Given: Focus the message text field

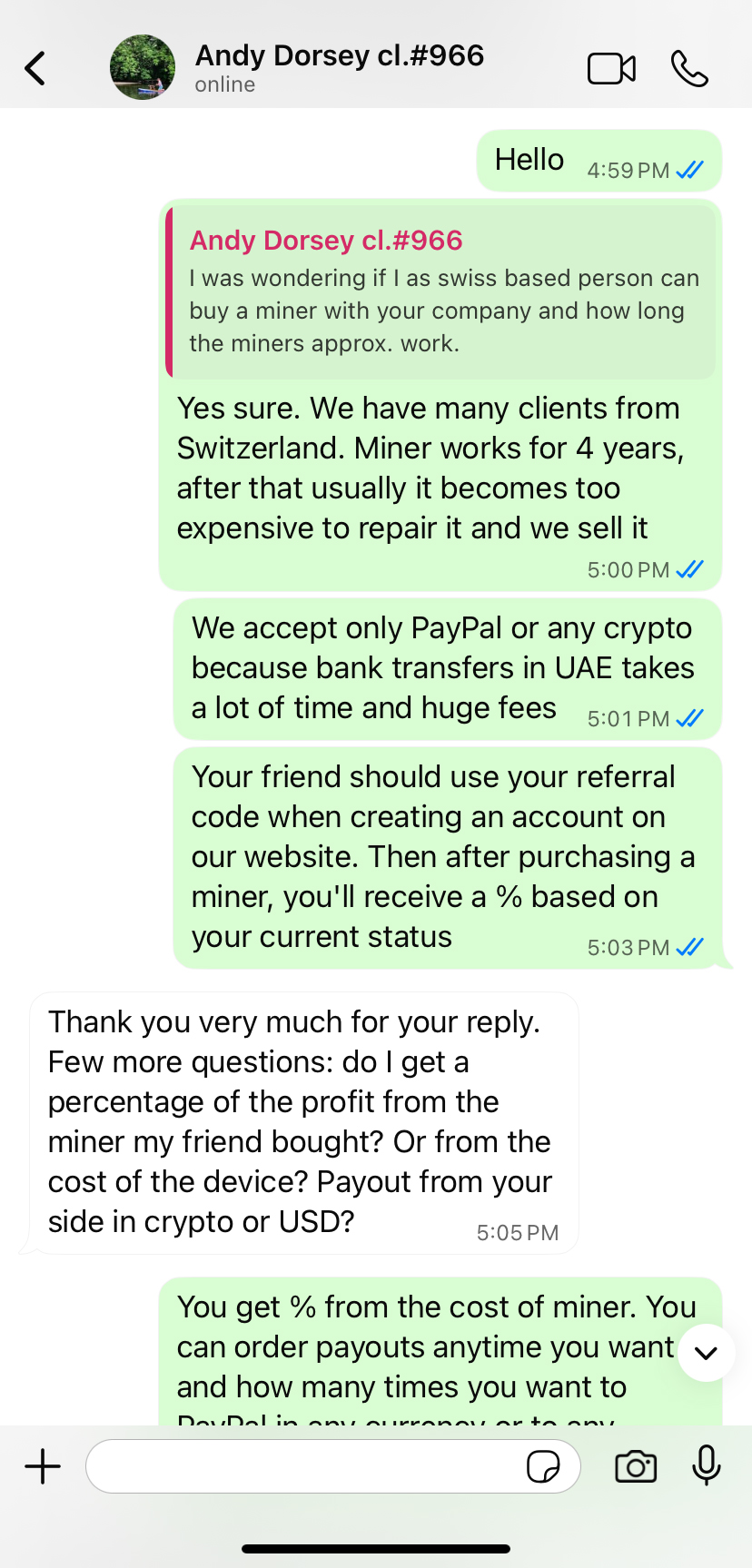Looking at the screenshot, I should point(304,1466).
